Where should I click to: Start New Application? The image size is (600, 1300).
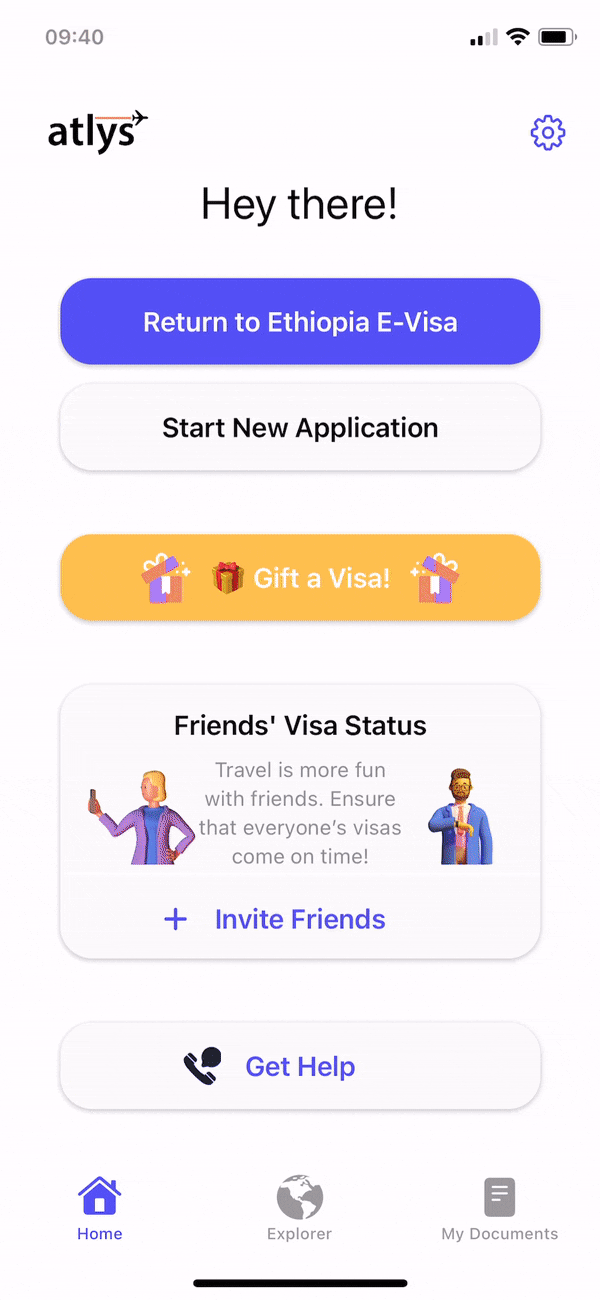tap(300, 428)
